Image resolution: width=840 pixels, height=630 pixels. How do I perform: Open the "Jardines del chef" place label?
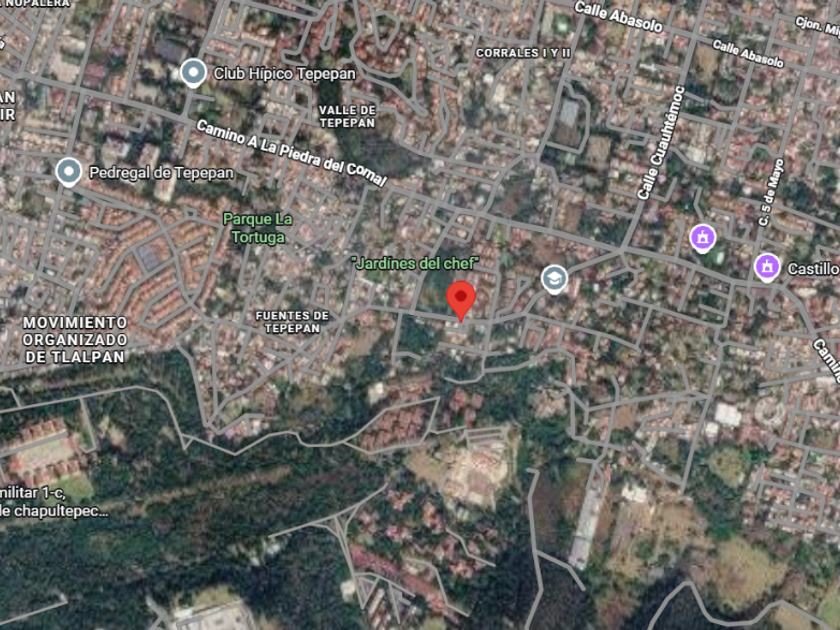click(x=415, y=263)
